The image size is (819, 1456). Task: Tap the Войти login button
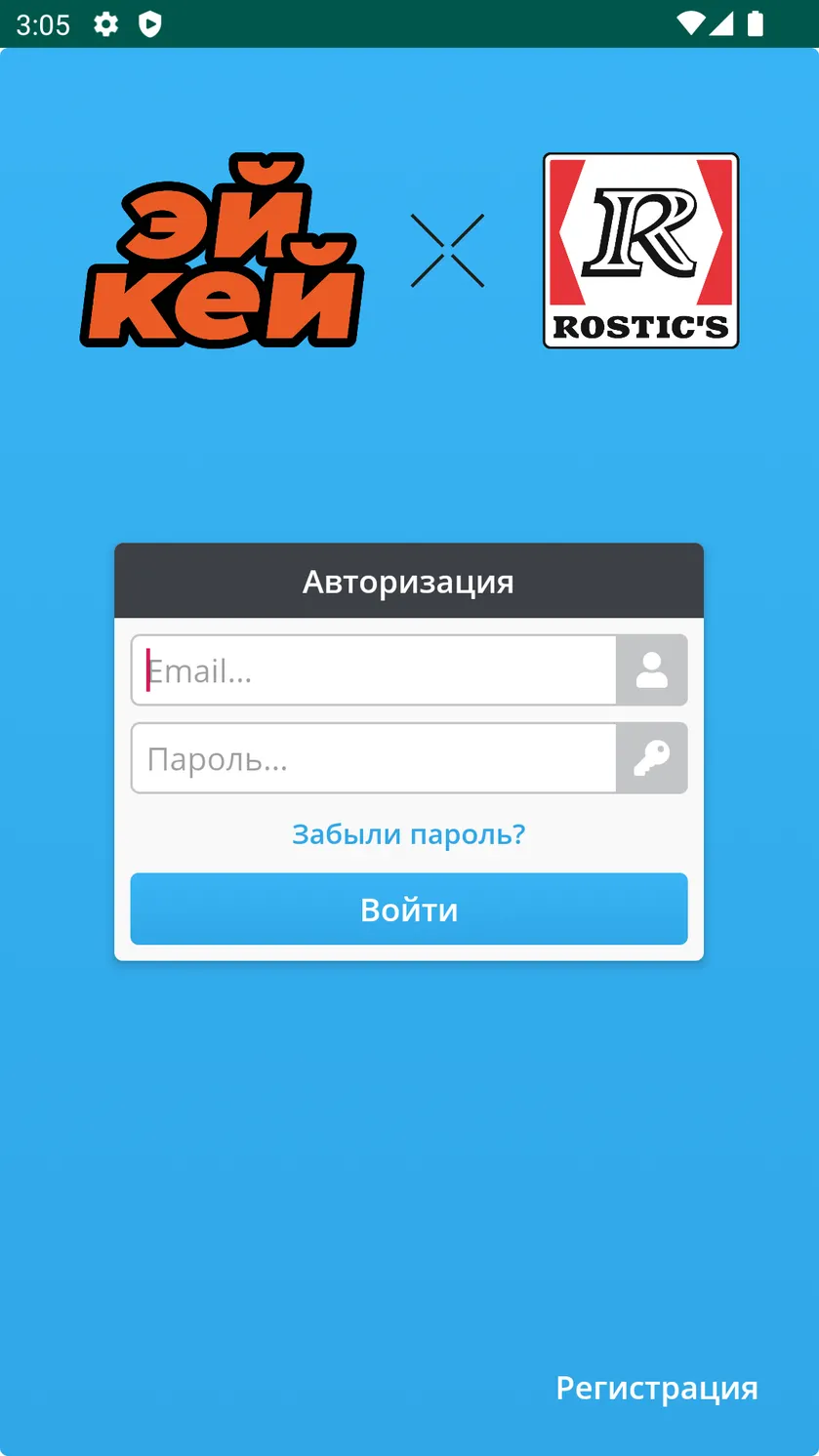click(409, 910)
